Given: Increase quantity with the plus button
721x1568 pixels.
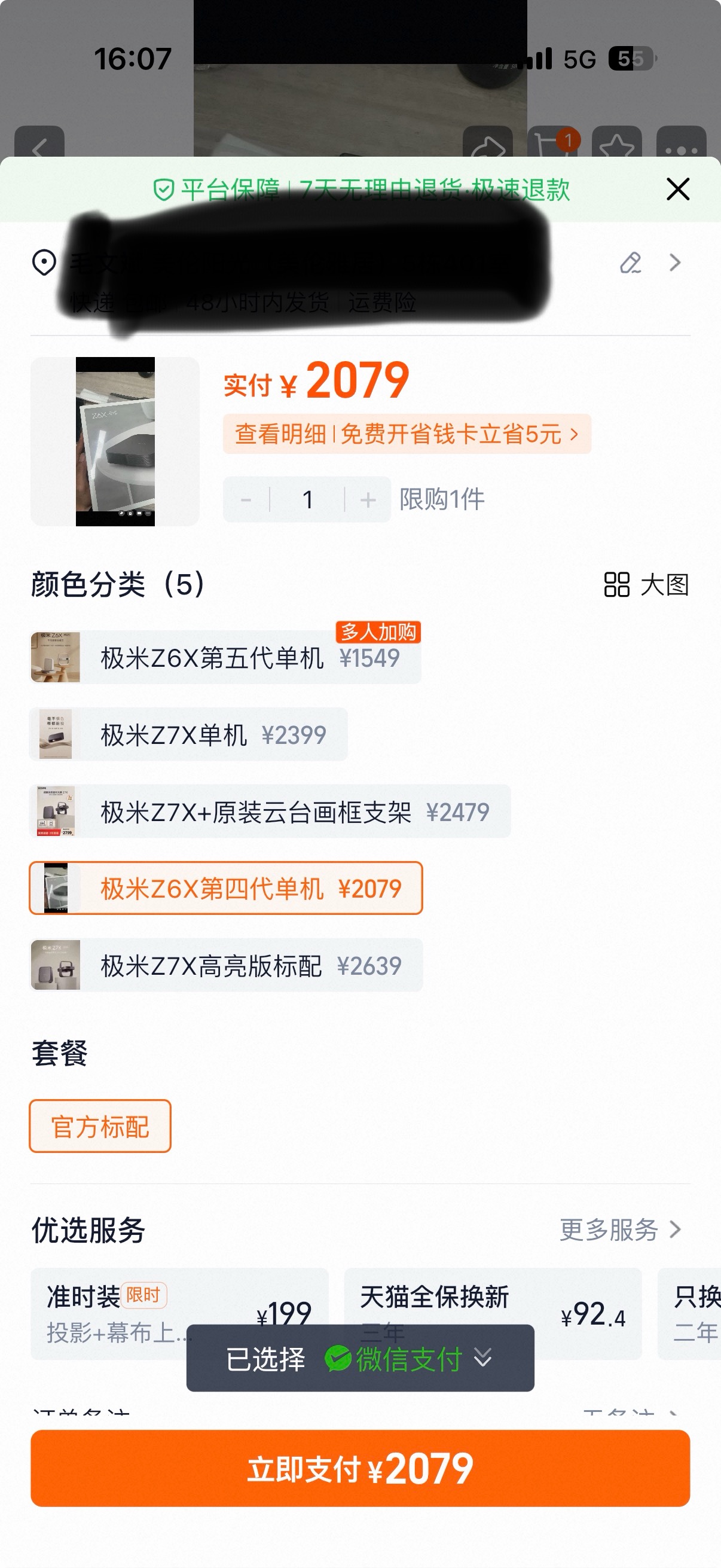Looking at the screenshot, I should point(368,500).
